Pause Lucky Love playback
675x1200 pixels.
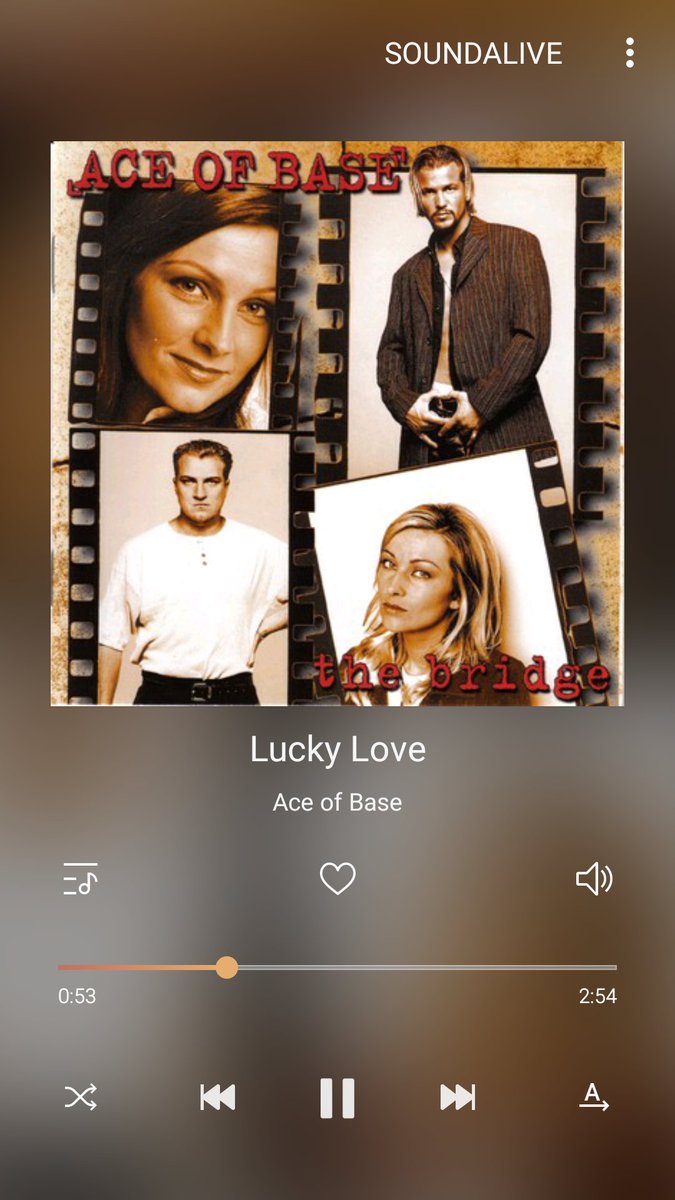click(x=337, y=1097)
